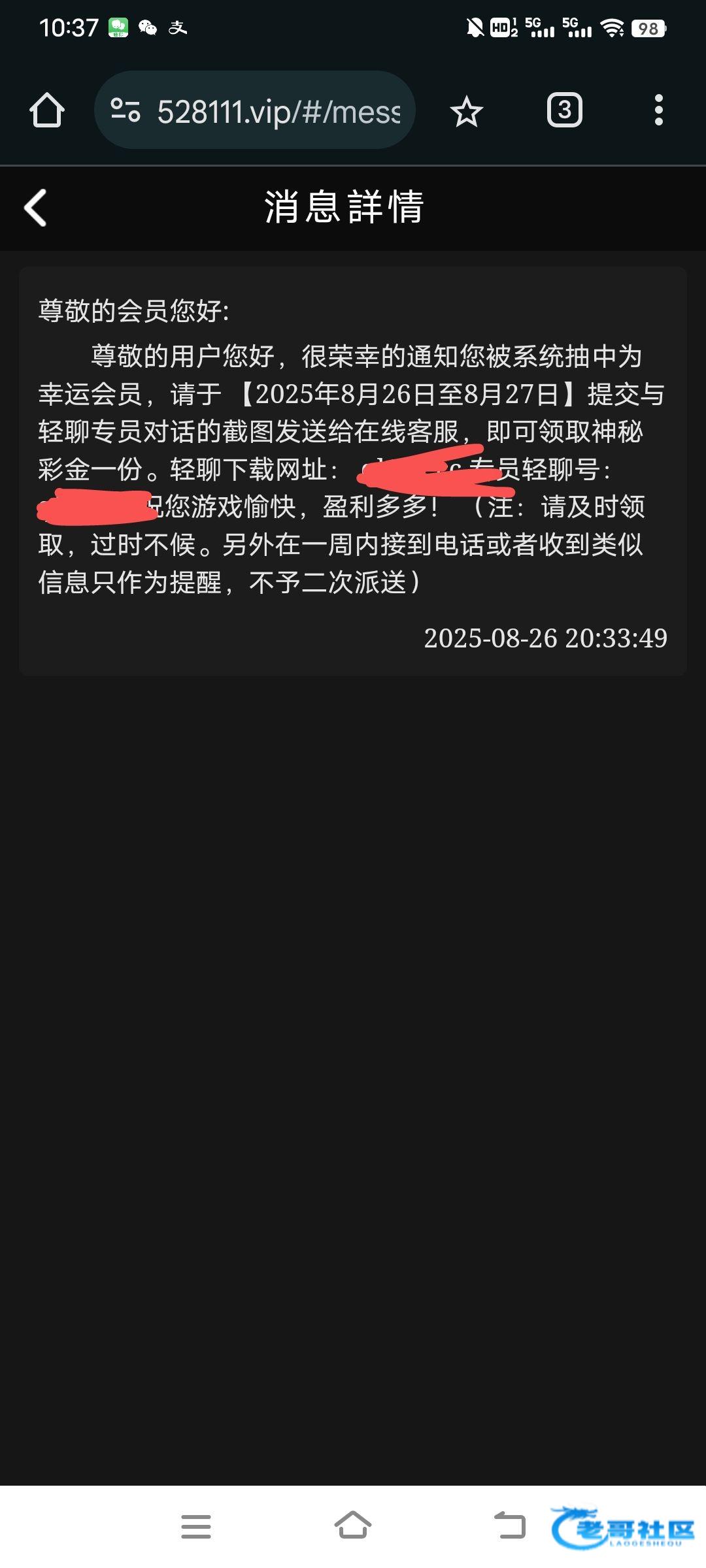Open the tab switcher showing 3 tabs
Viewport: 706px width, 1568px height.
(564, 110)
